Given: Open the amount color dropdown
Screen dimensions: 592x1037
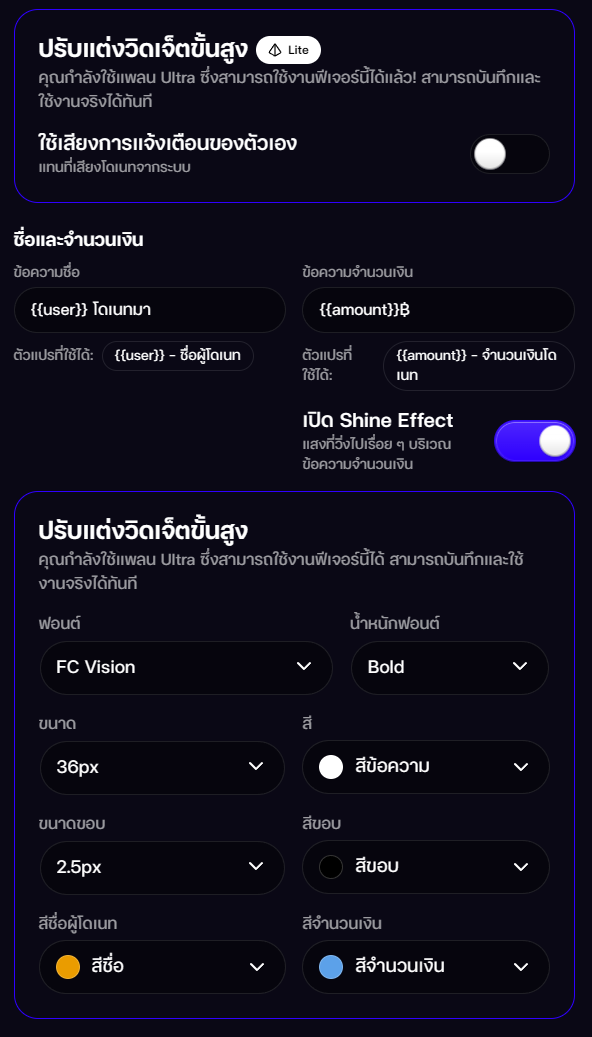Looking at the screenshot, I should coord(425,967).
